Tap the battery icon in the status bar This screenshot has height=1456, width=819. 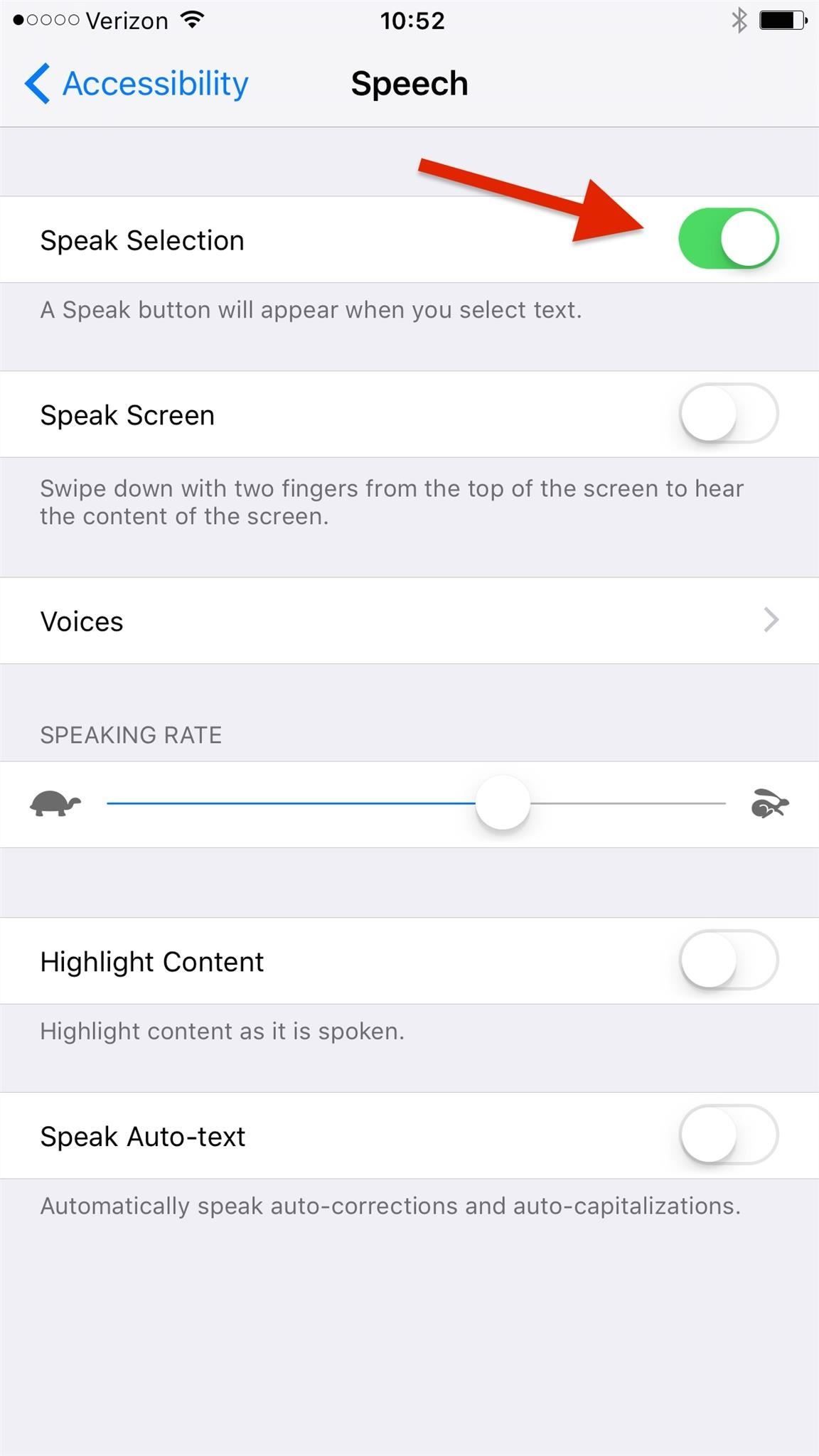click(x=781, y=21)
